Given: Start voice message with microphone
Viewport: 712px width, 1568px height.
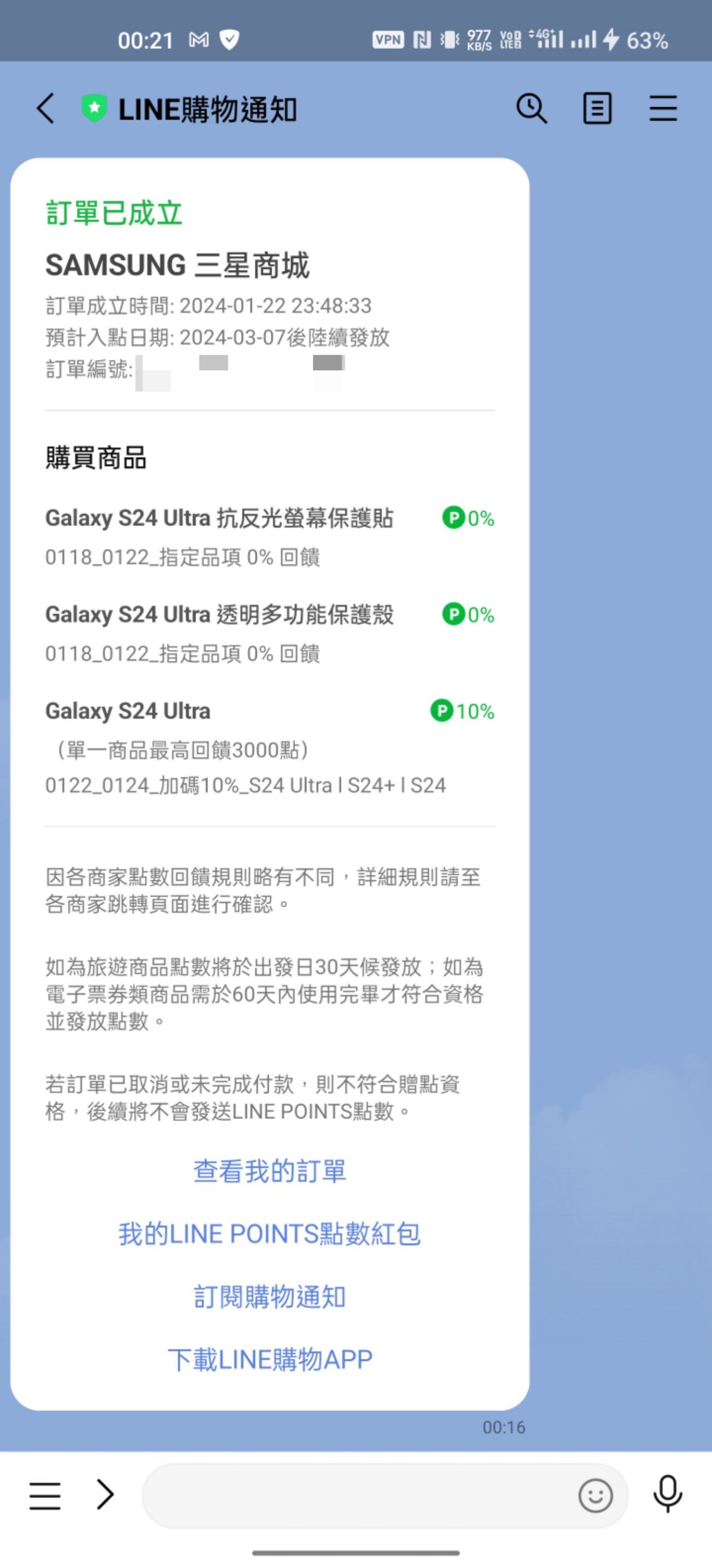Looking at the screenshot, I should (668, 1494).
